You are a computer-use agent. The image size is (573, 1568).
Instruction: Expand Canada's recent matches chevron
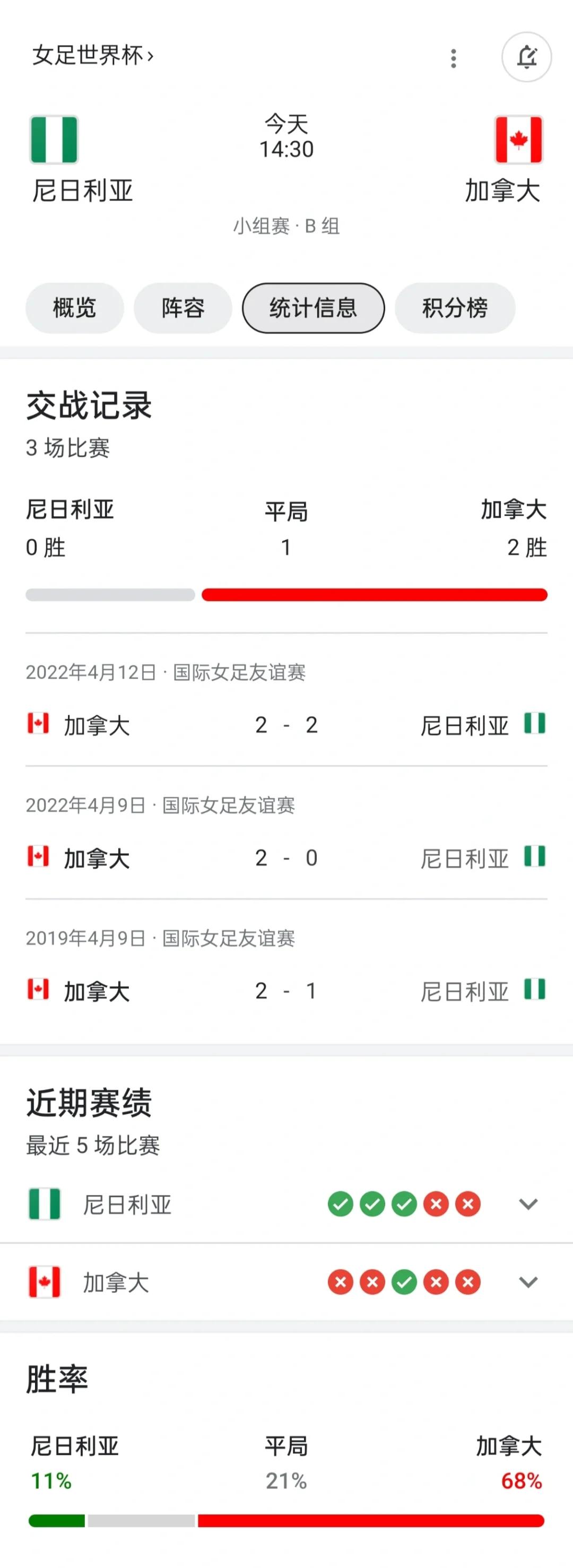pos(527,1282)
